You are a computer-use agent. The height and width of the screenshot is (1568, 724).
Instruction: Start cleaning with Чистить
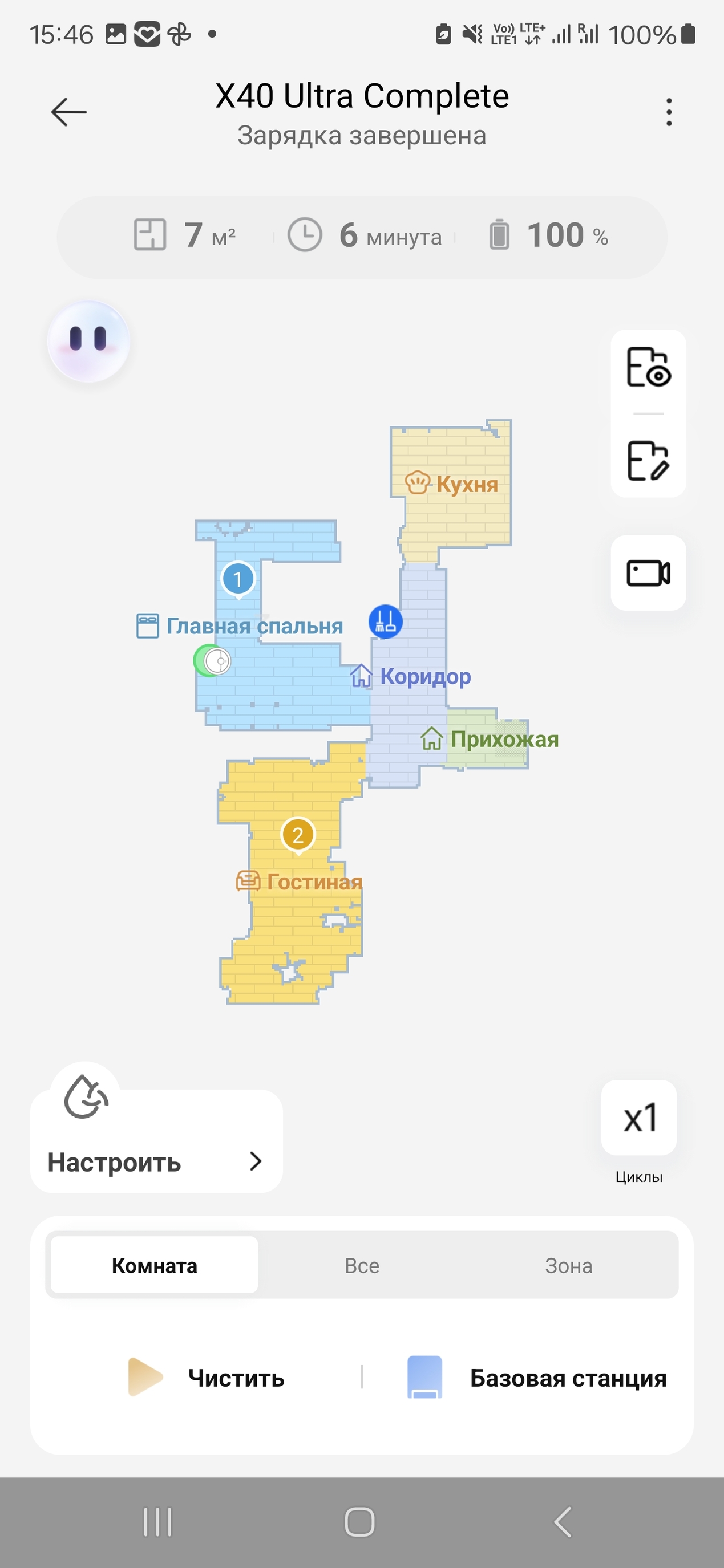(x=207, y=1378)
